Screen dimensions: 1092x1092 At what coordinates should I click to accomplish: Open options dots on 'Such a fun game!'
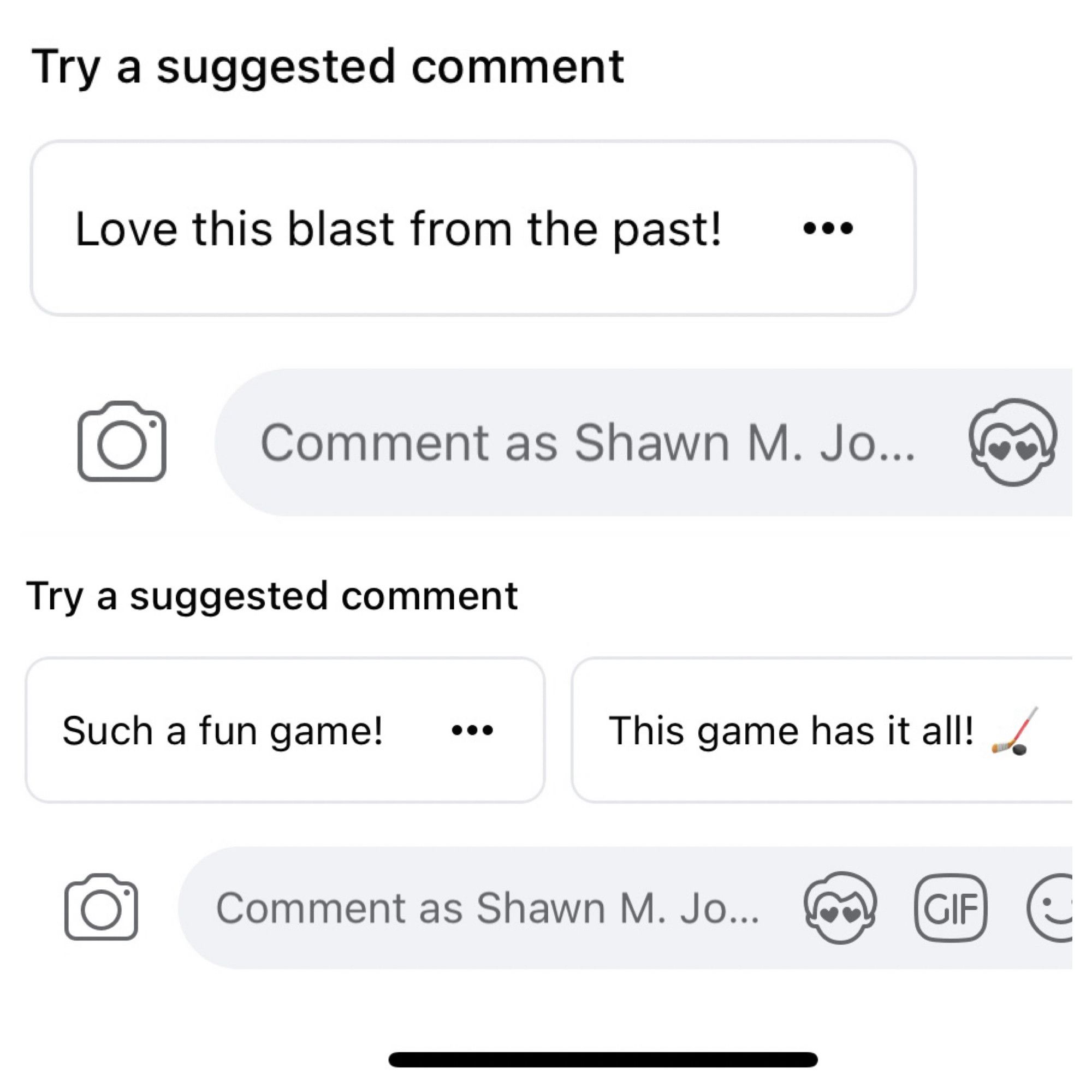pyautogui.click(x=472, y=730)
